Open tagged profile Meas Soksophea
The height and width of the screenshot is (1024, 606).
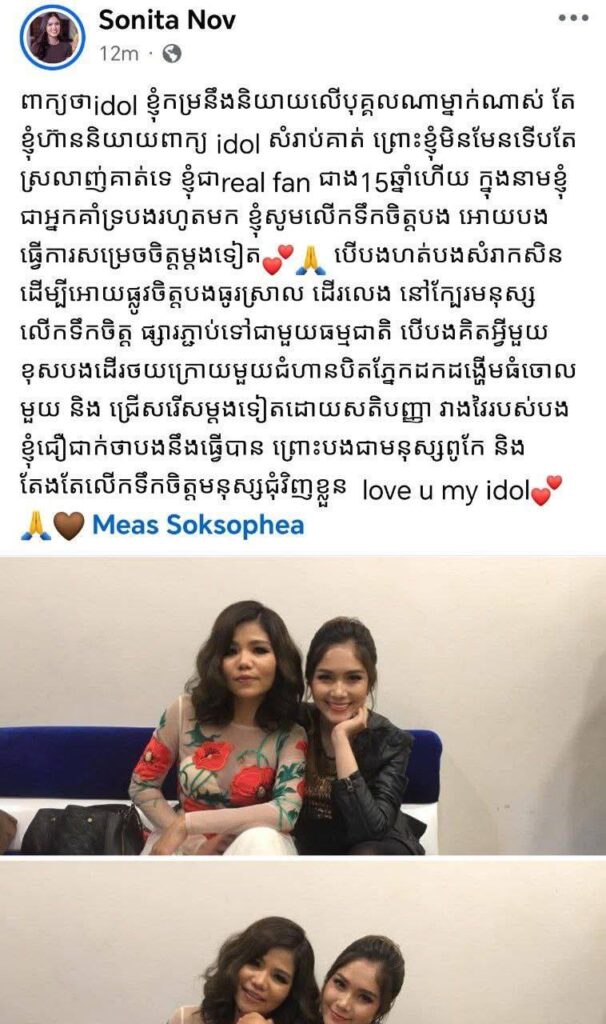click(198, 524)
